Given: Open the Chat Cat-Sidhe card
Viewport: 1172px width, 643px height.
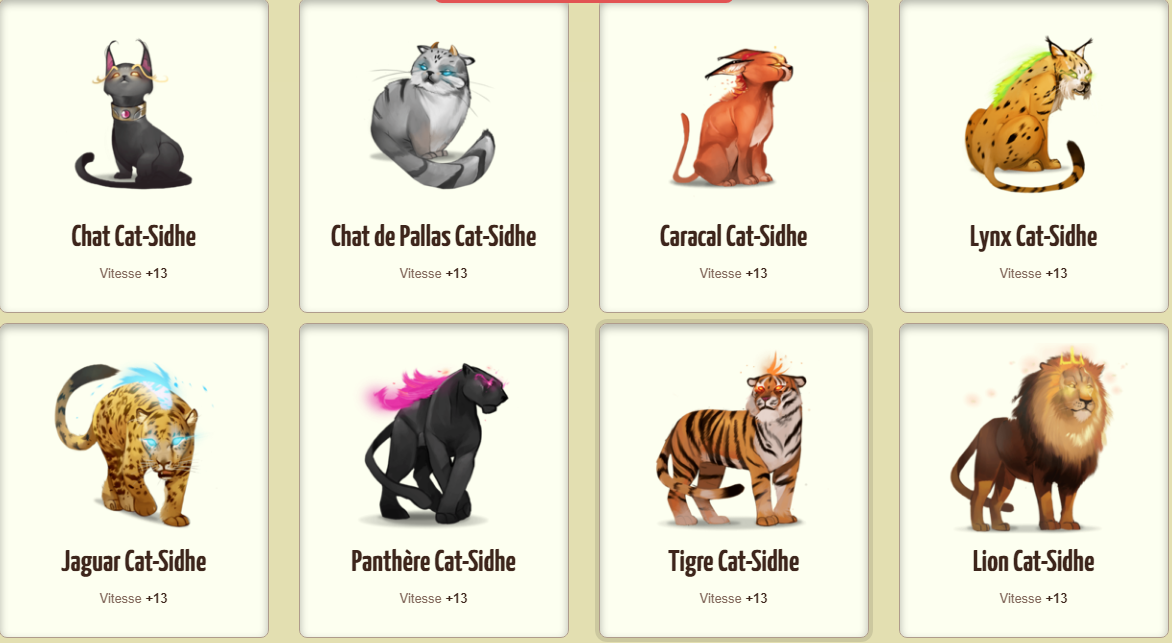Looking at the screenshot, I should [134, 155].
